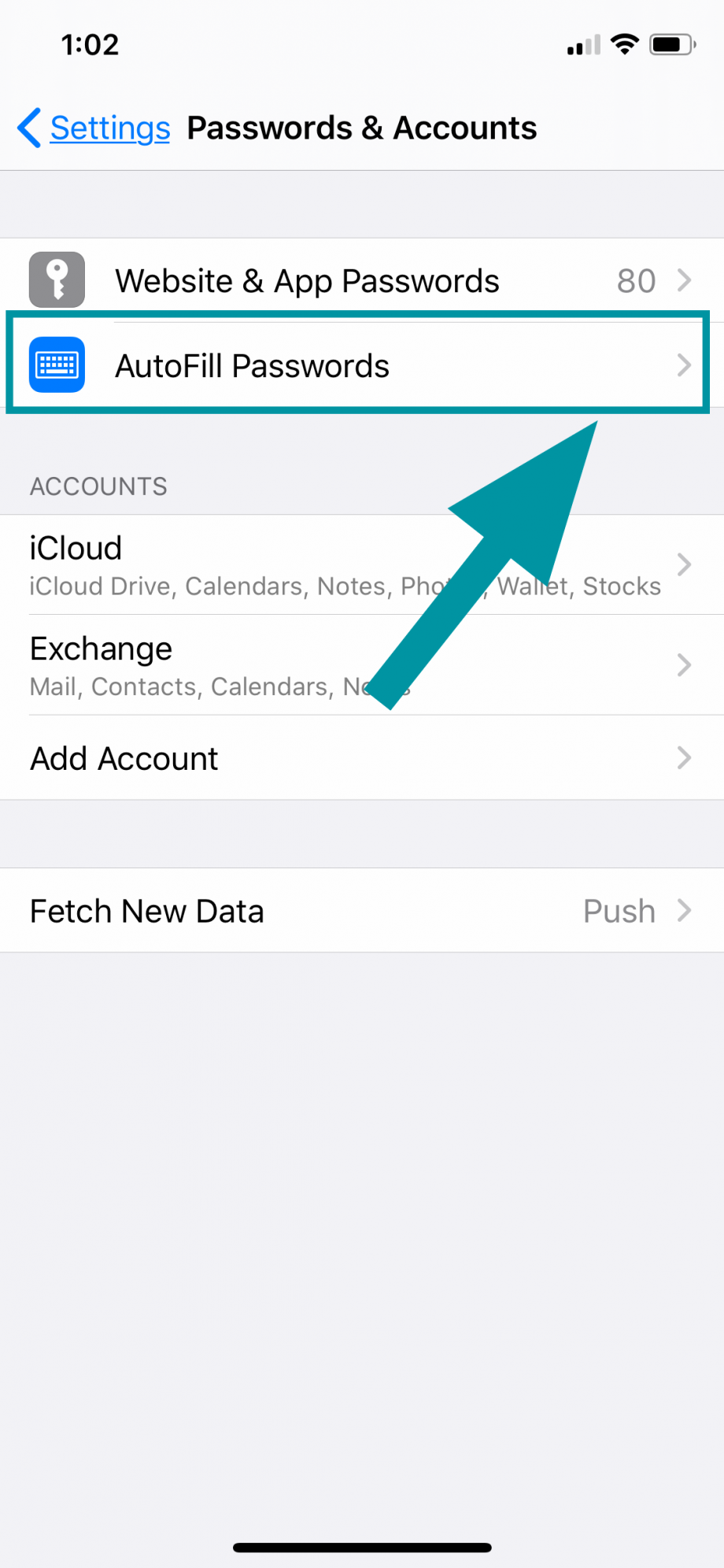Tap the key icon for Website & App Passwords
Image resolution: width=724 pixels, height=1568 pixels.
[x=56, y=279]
